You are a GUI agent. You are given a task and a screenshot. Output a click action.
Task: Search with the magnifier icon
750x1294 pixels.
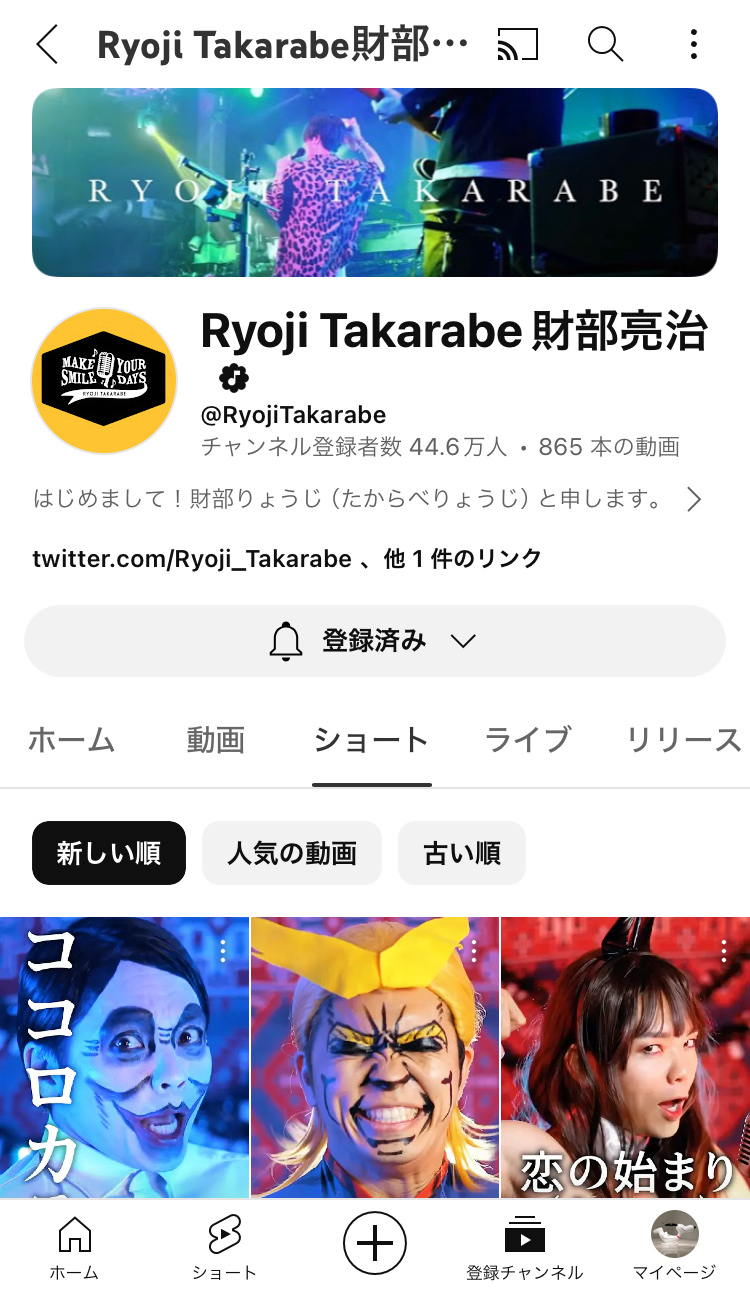605,44
